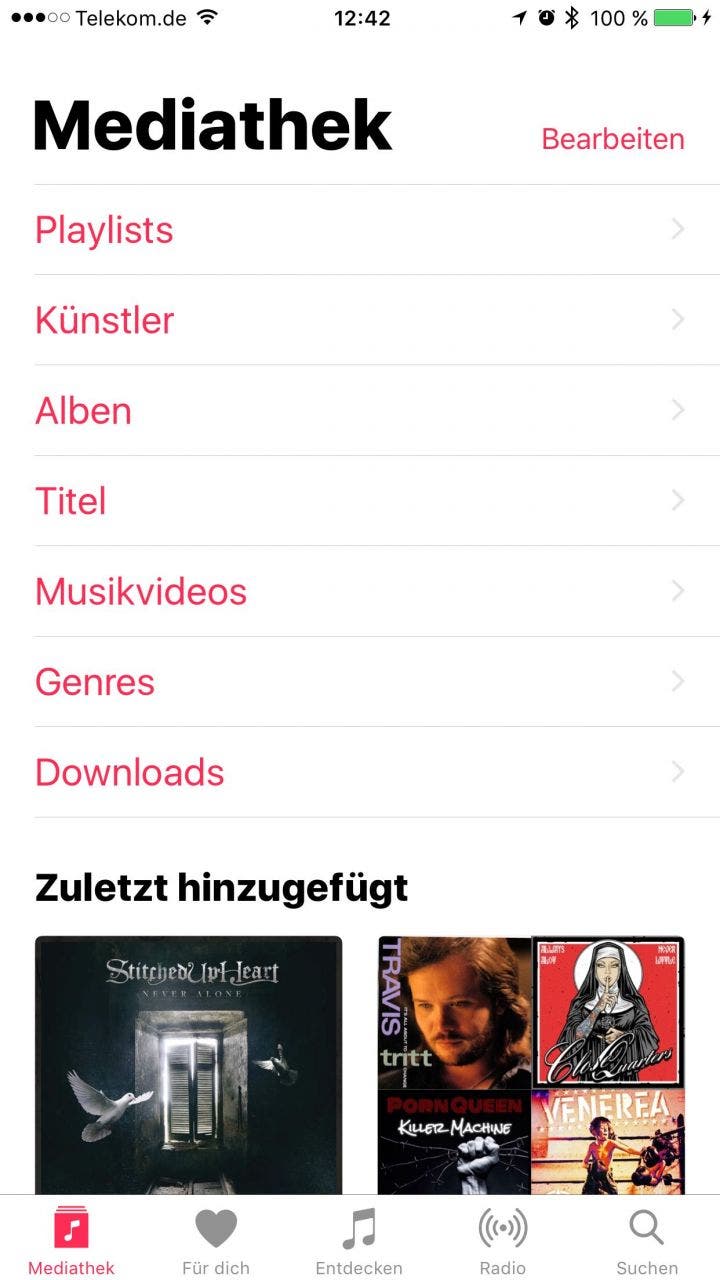
Task: Select the Mediathek tab
Action: pyautogui.click(x=71, y=1241)
